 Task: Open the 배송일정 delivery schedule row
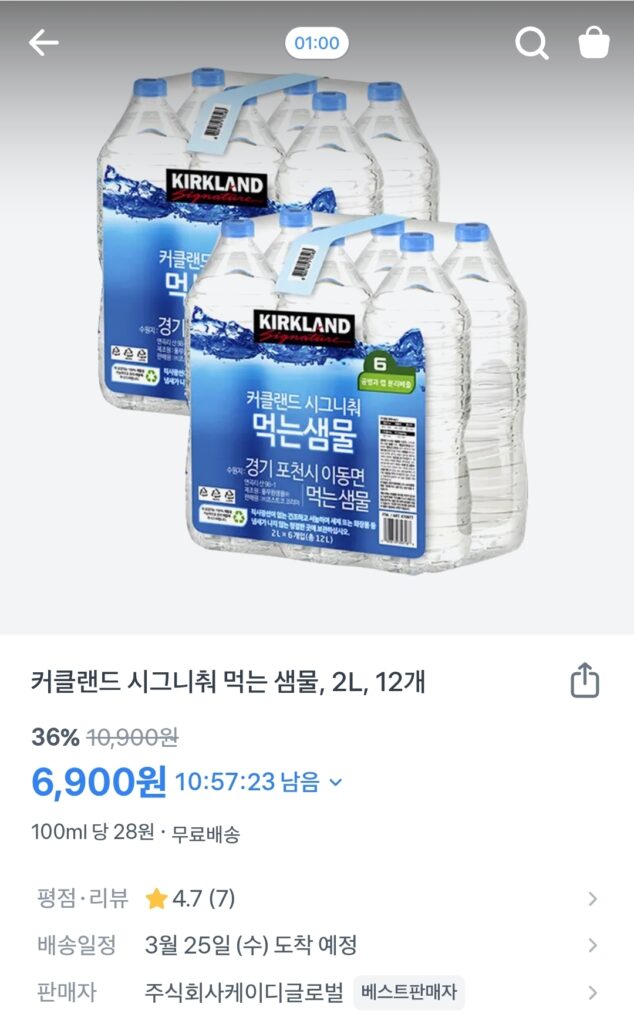click(316, 945)
